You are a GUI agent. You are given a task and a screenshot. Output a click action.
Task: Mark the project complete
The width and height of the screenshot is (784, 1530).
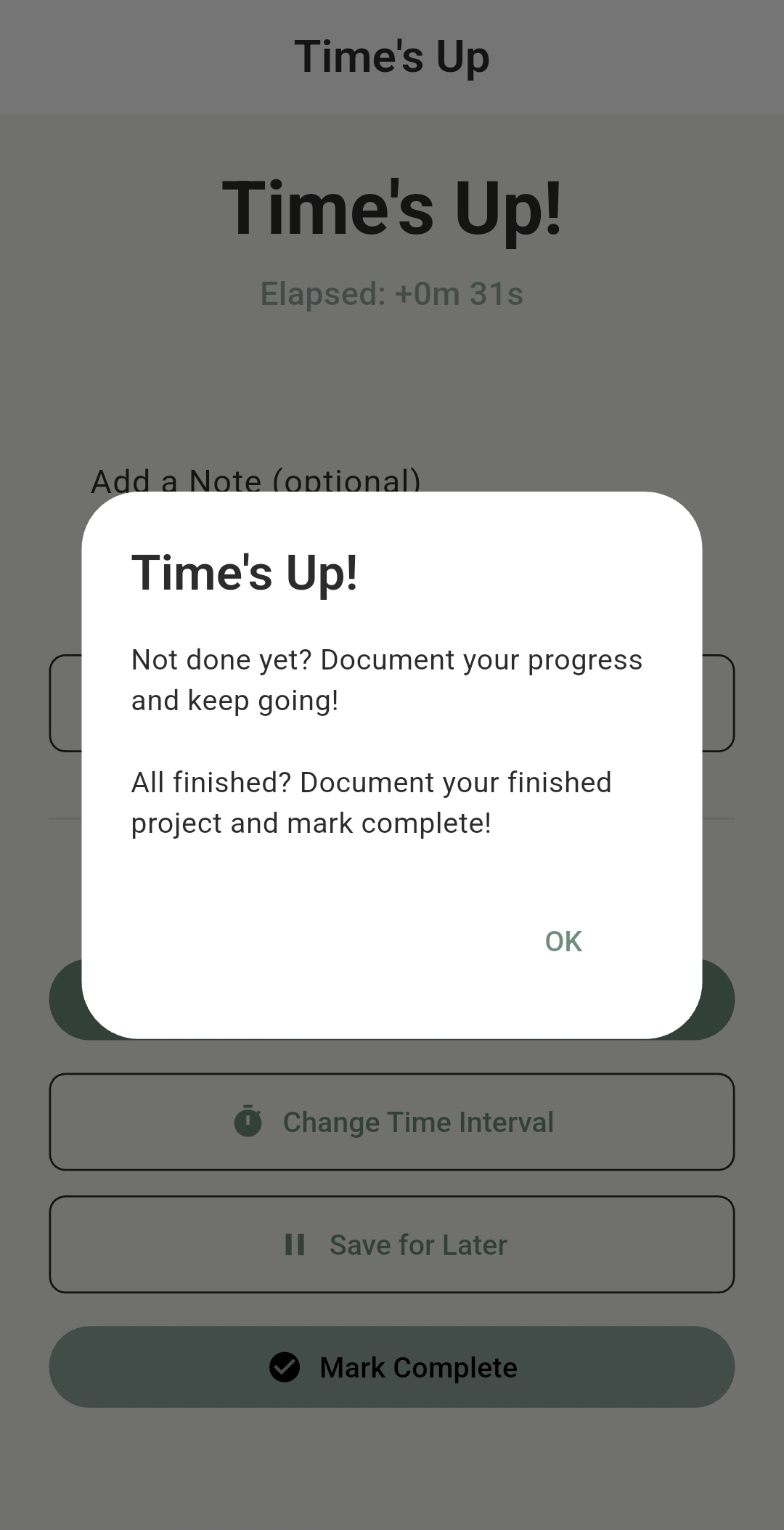click(x=392, y=1367)
